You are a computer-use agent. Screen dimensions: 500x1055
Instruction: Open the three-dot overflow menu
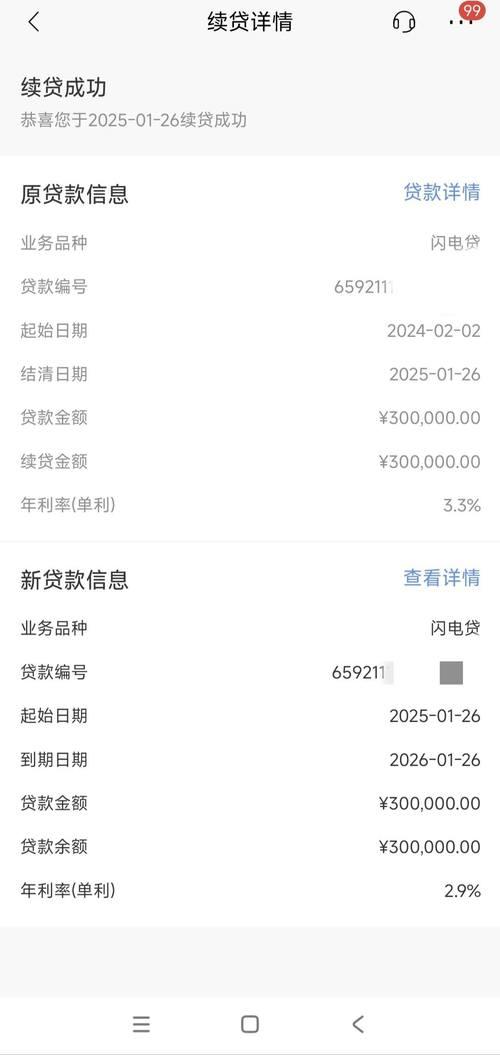pos(461,22)
